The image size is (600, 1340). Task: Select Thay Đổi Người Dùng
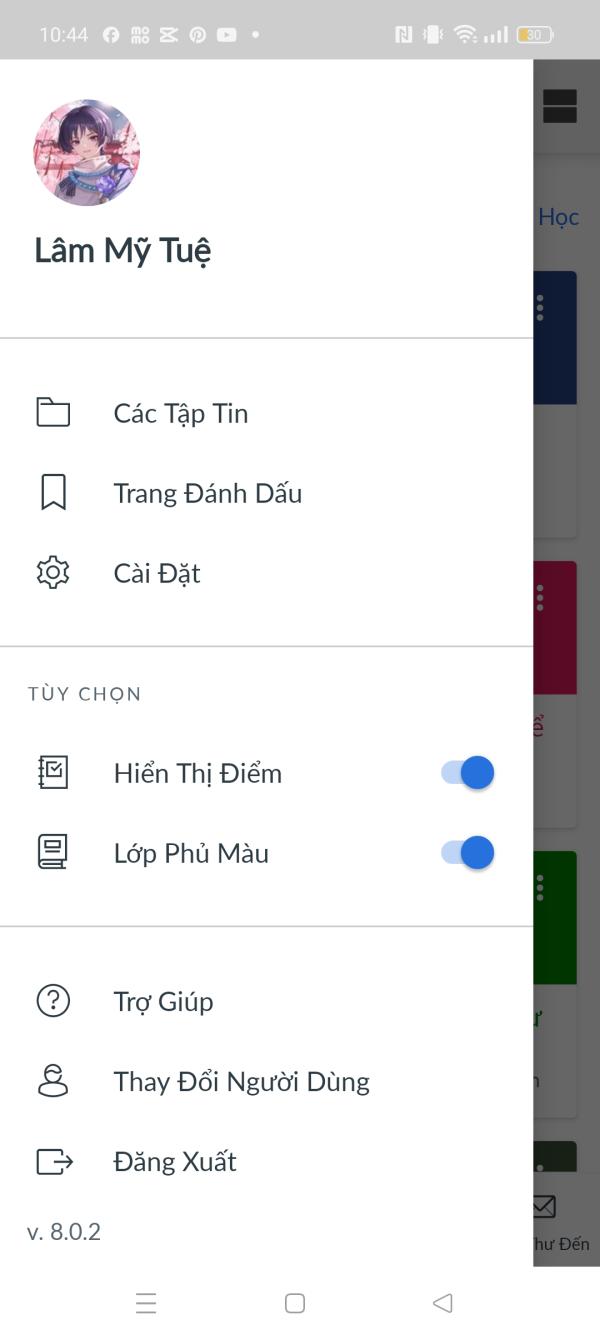(x=266, y=1081)
